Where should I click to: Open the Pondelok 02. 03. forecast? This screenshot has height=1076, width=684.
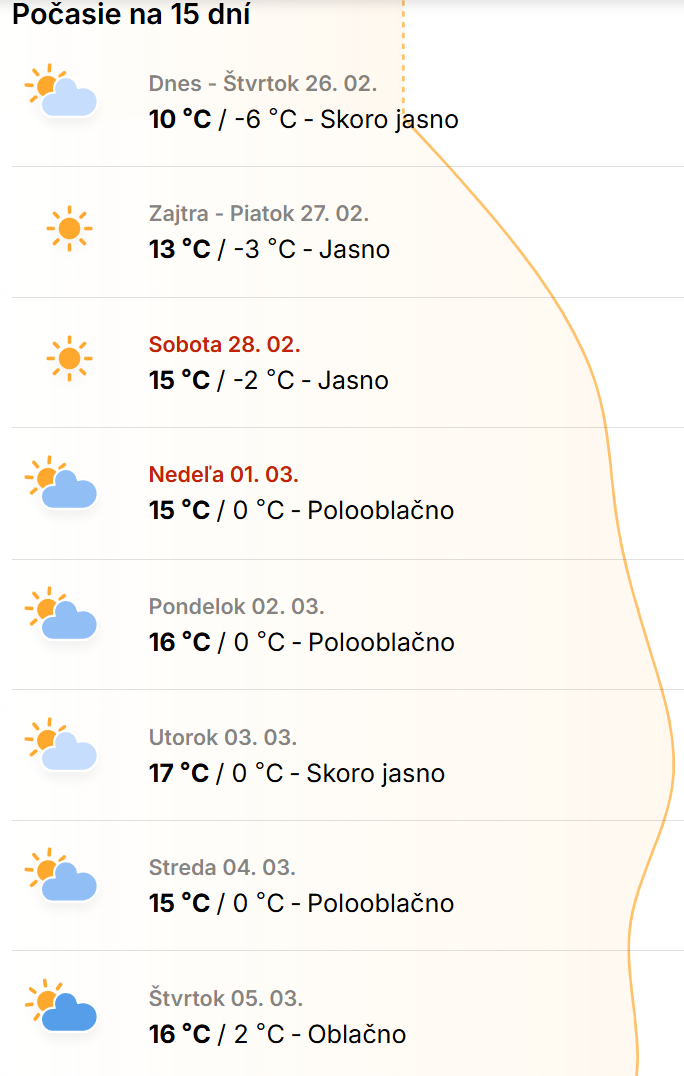pos(301,624)
